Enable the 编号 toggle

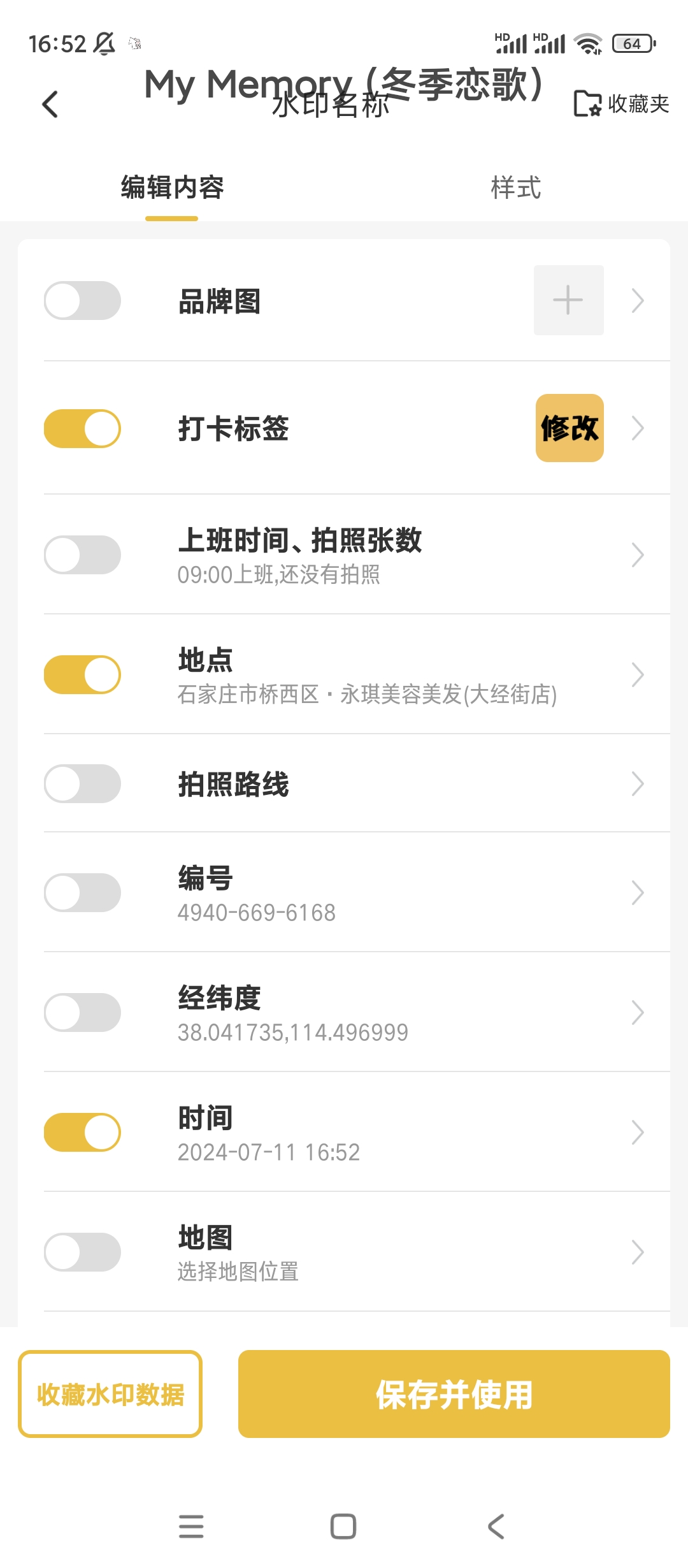click(x=82, y=892)
